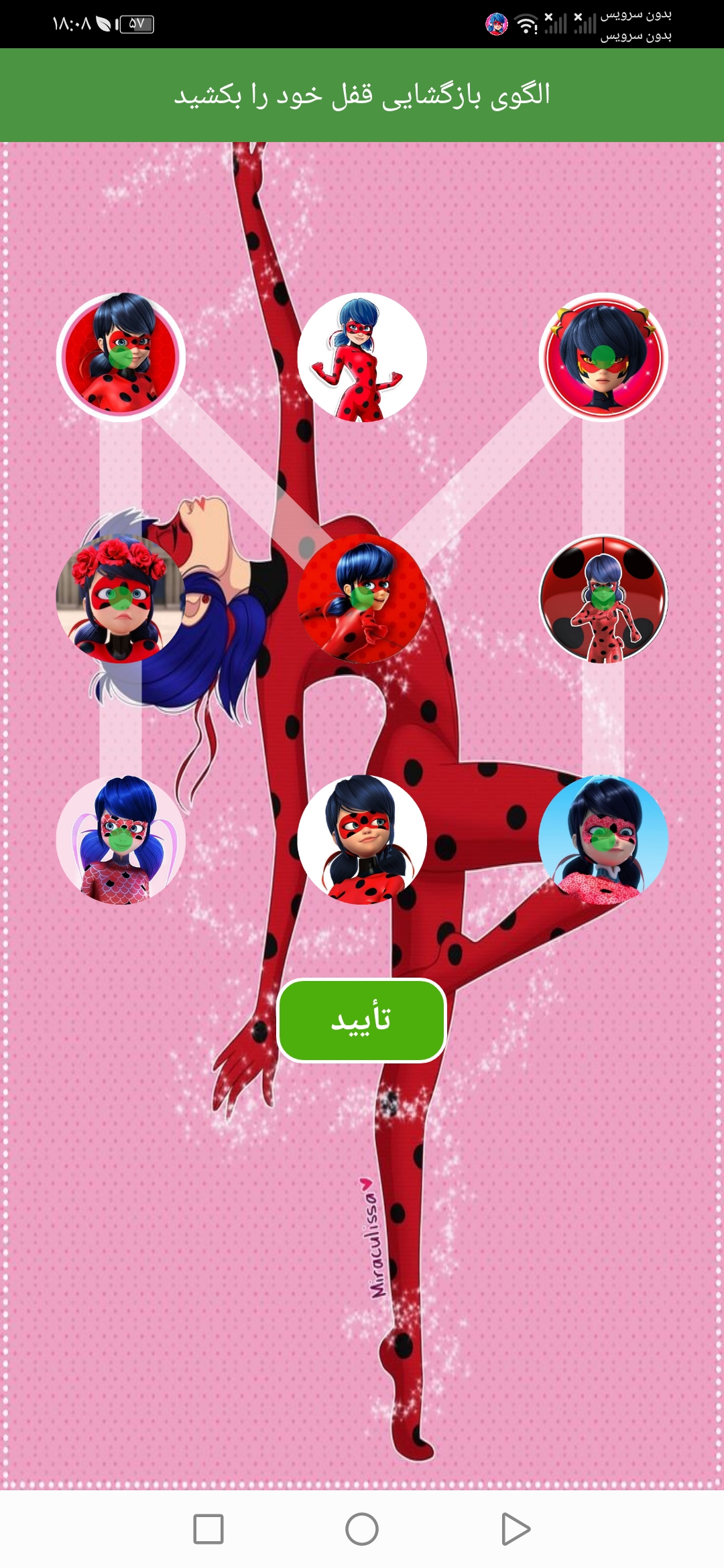
Task: Open recent apps with the square button
Action: [208, 1529]
